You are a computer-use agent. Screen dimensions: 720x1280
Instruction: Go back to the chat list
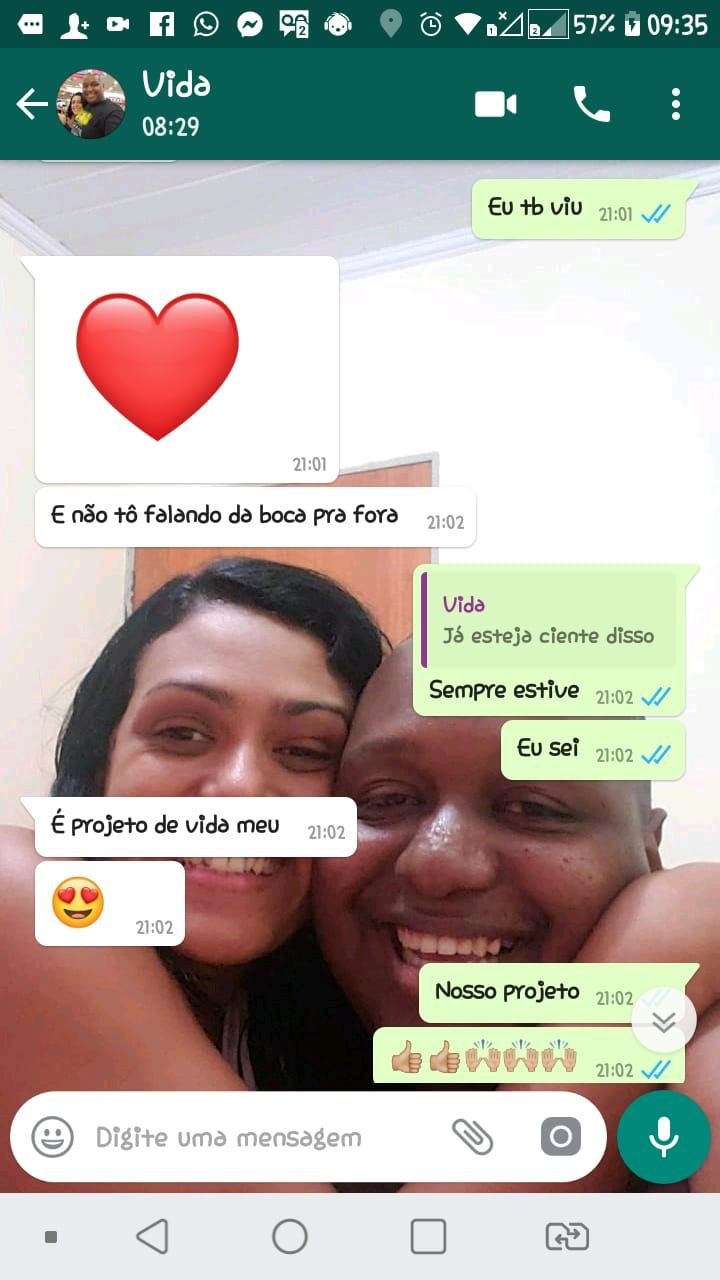(x=32, y=104)
